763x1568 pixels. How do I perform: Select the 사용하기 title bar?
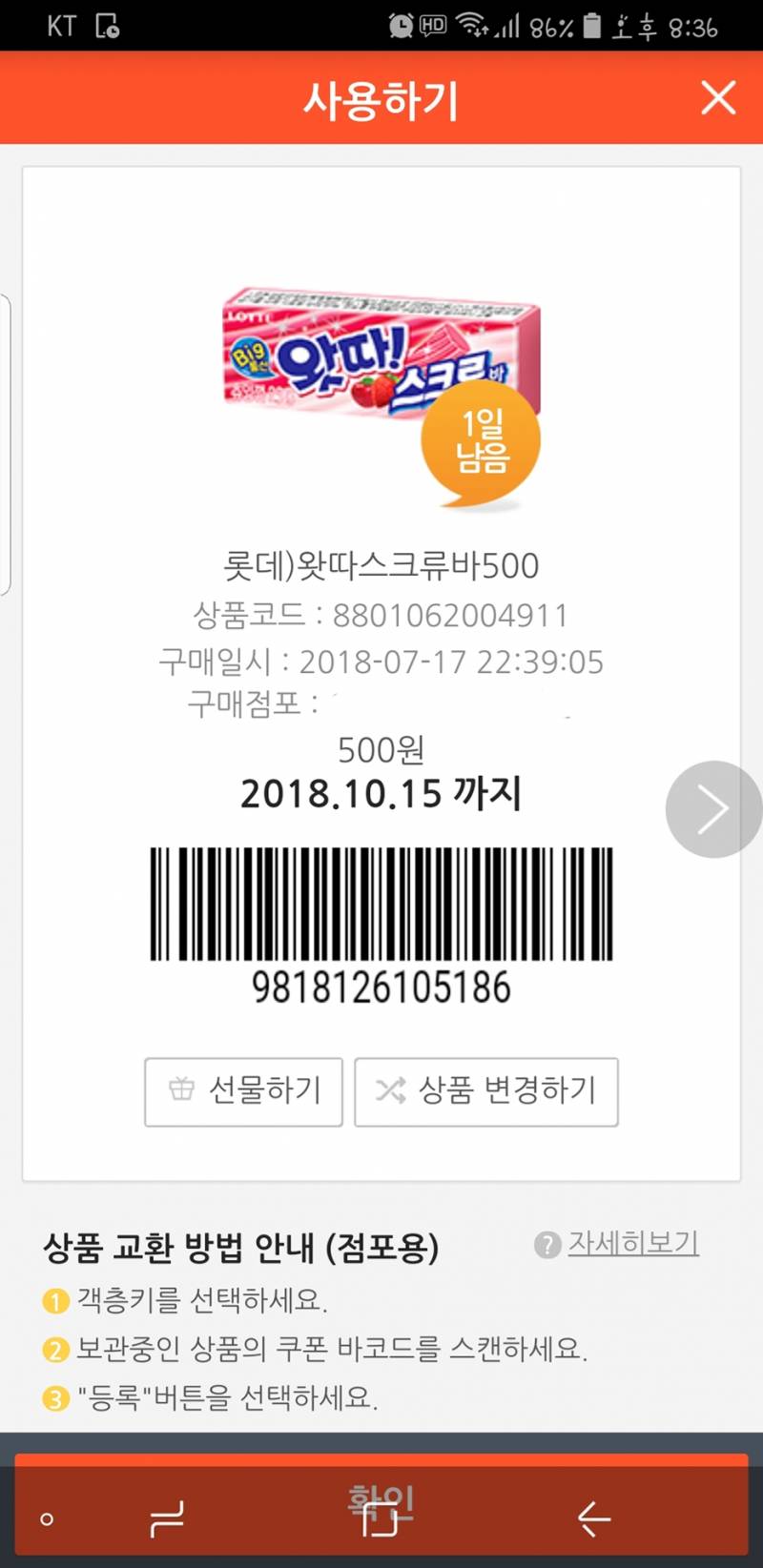point(381,98)
